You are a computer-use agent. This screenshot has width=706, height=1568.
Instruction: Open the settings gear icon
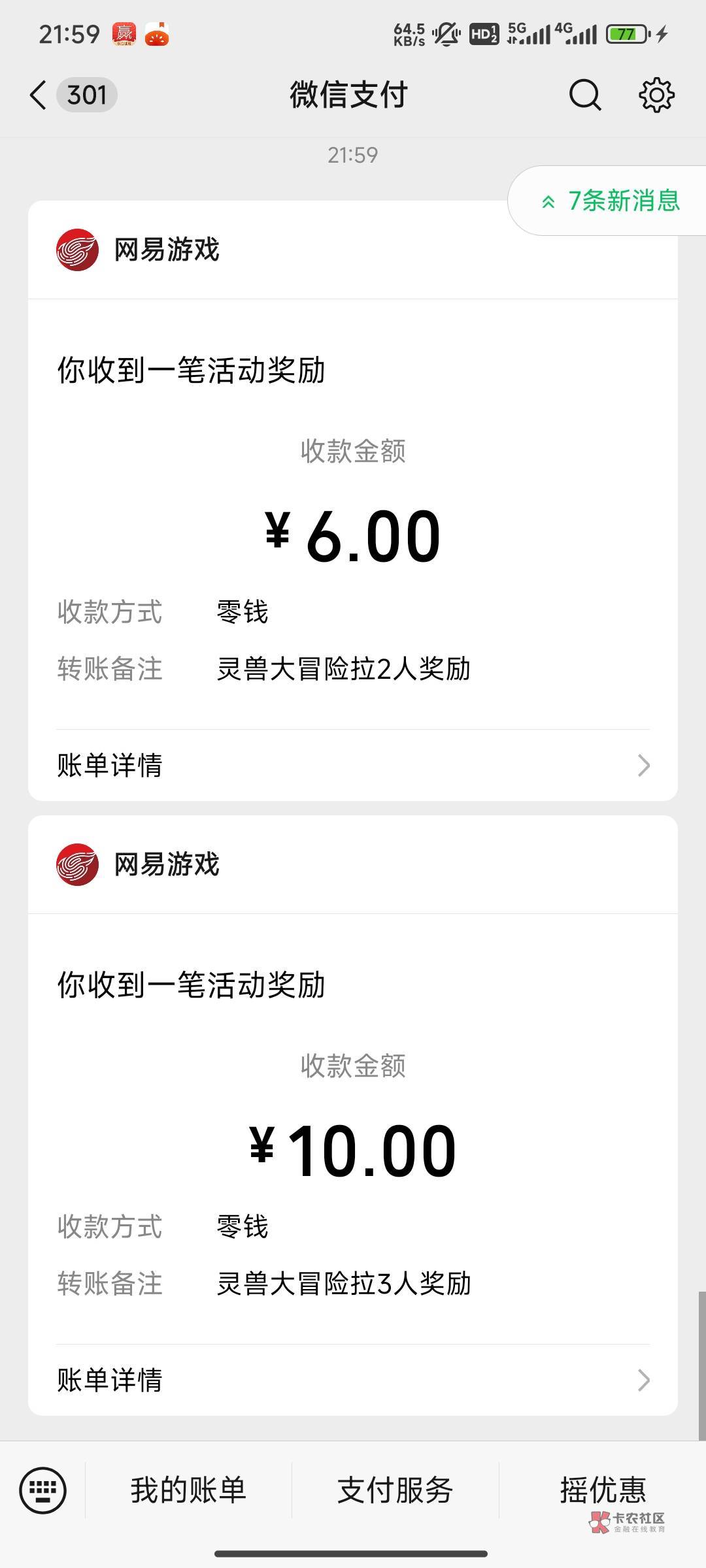click(656, 95)
